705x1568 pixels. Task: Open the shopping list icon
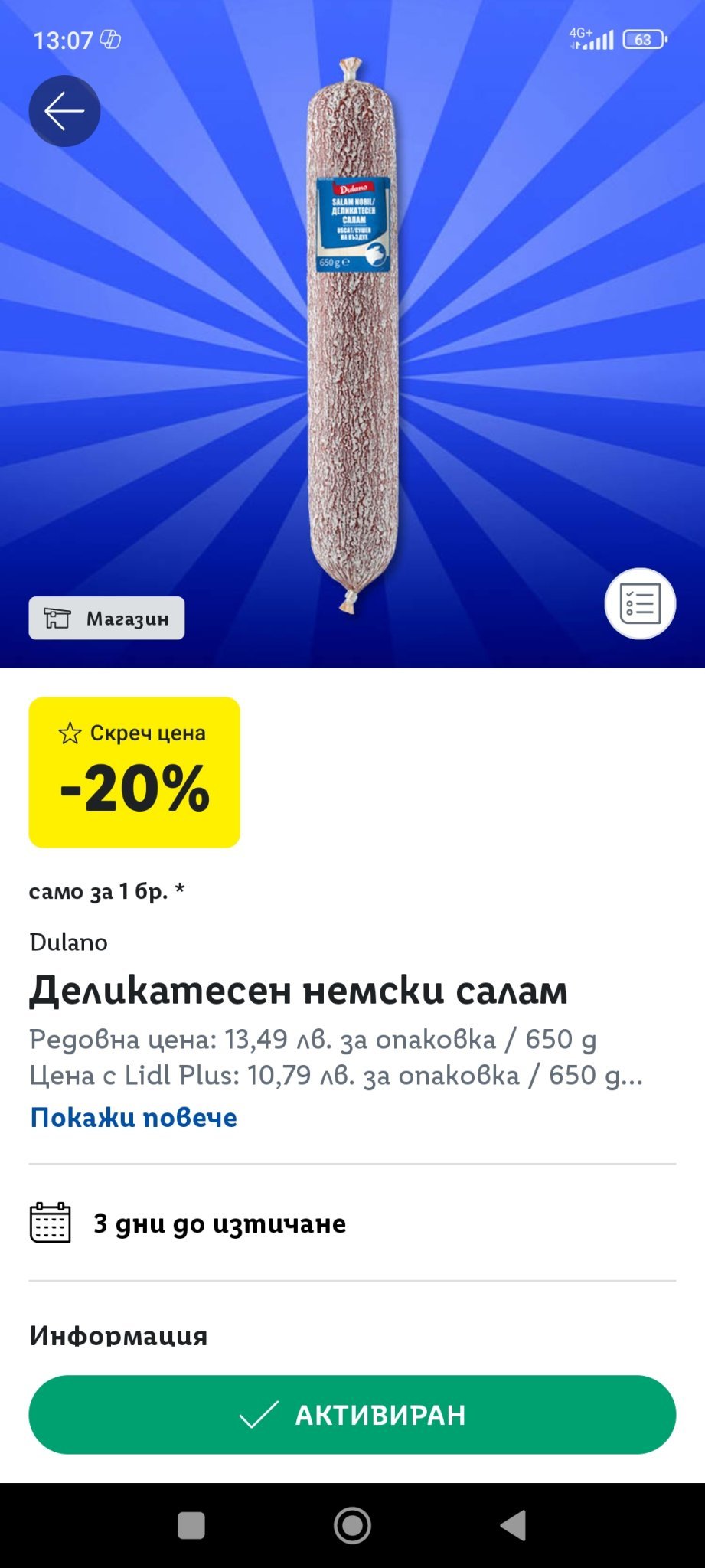[640, 603]
